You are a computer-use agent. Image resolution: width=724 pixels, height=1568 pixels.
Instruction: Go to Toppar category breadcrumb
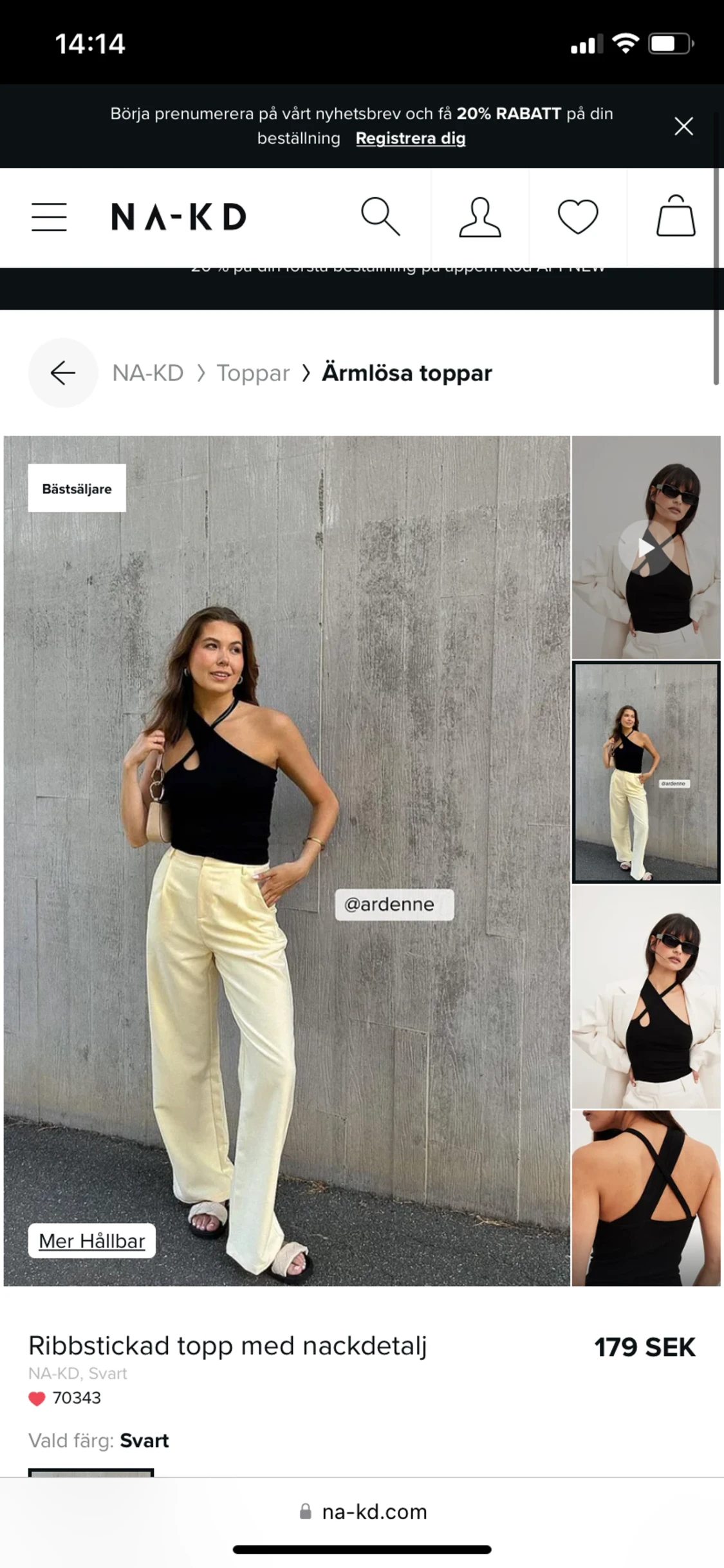(253, 373)
